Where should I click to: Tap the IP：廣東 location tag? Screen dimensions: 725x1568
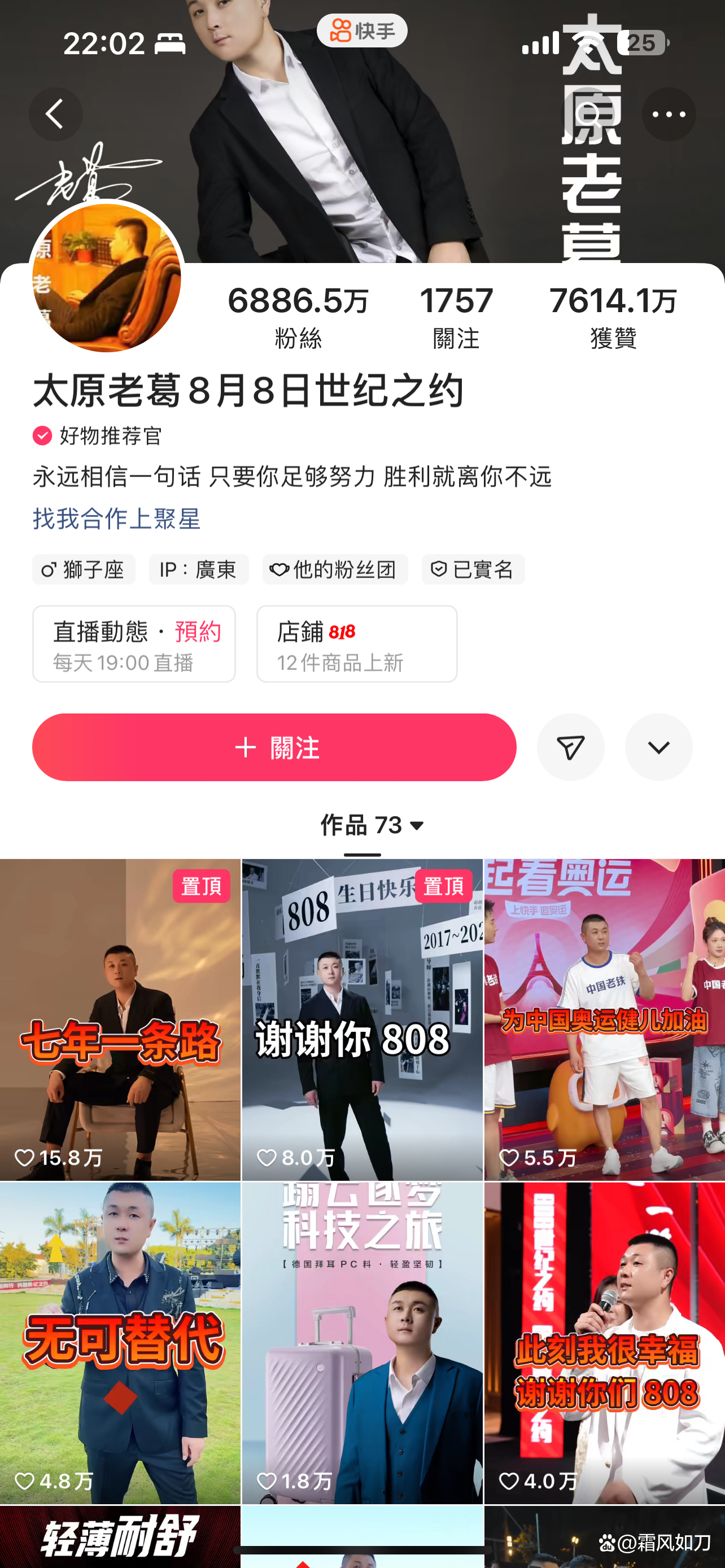pos(198,570)
